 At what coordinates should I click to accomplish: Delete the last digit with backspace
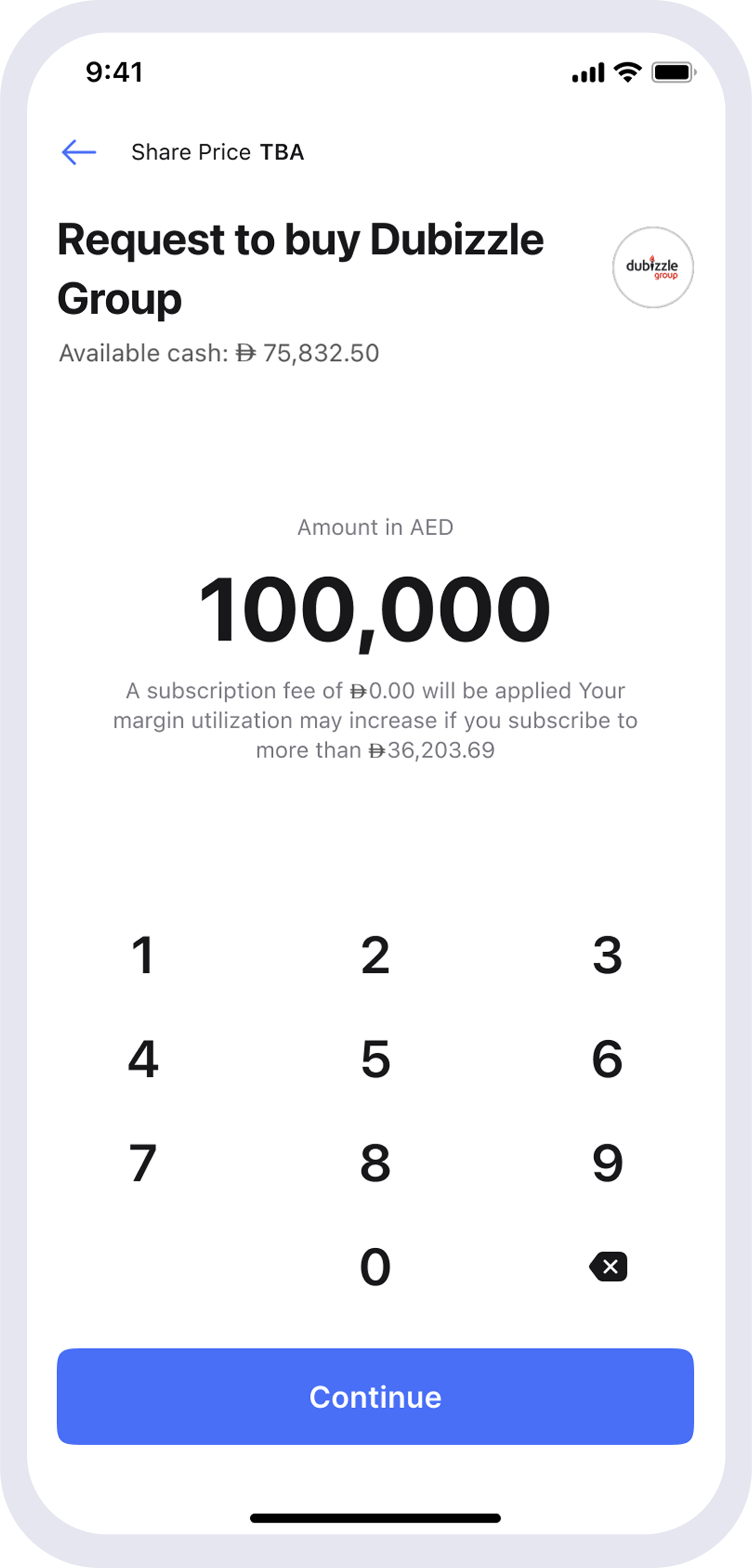[x=608, y=1267]
